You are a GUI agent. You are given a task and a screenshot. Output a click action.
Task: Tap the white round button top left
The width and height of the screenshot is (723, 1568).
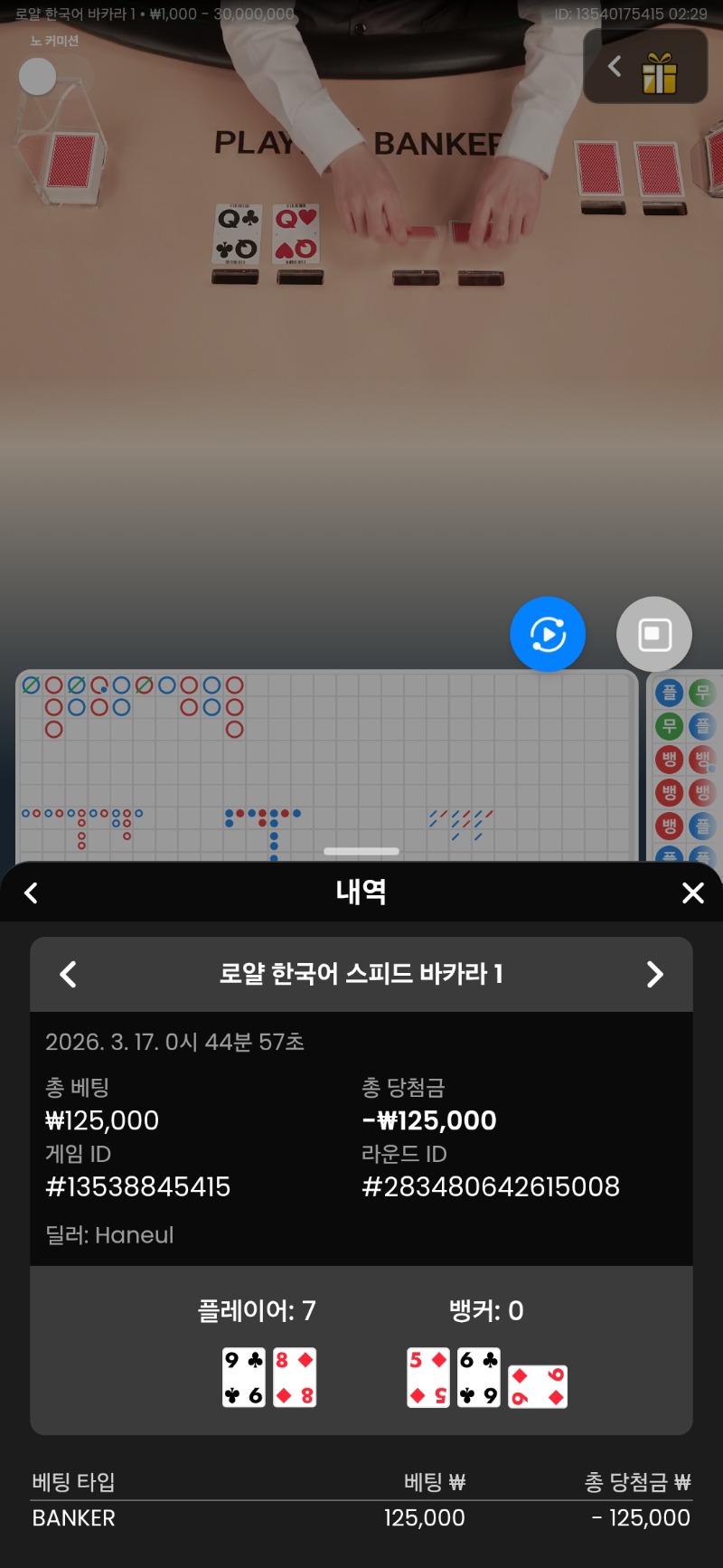38,77
